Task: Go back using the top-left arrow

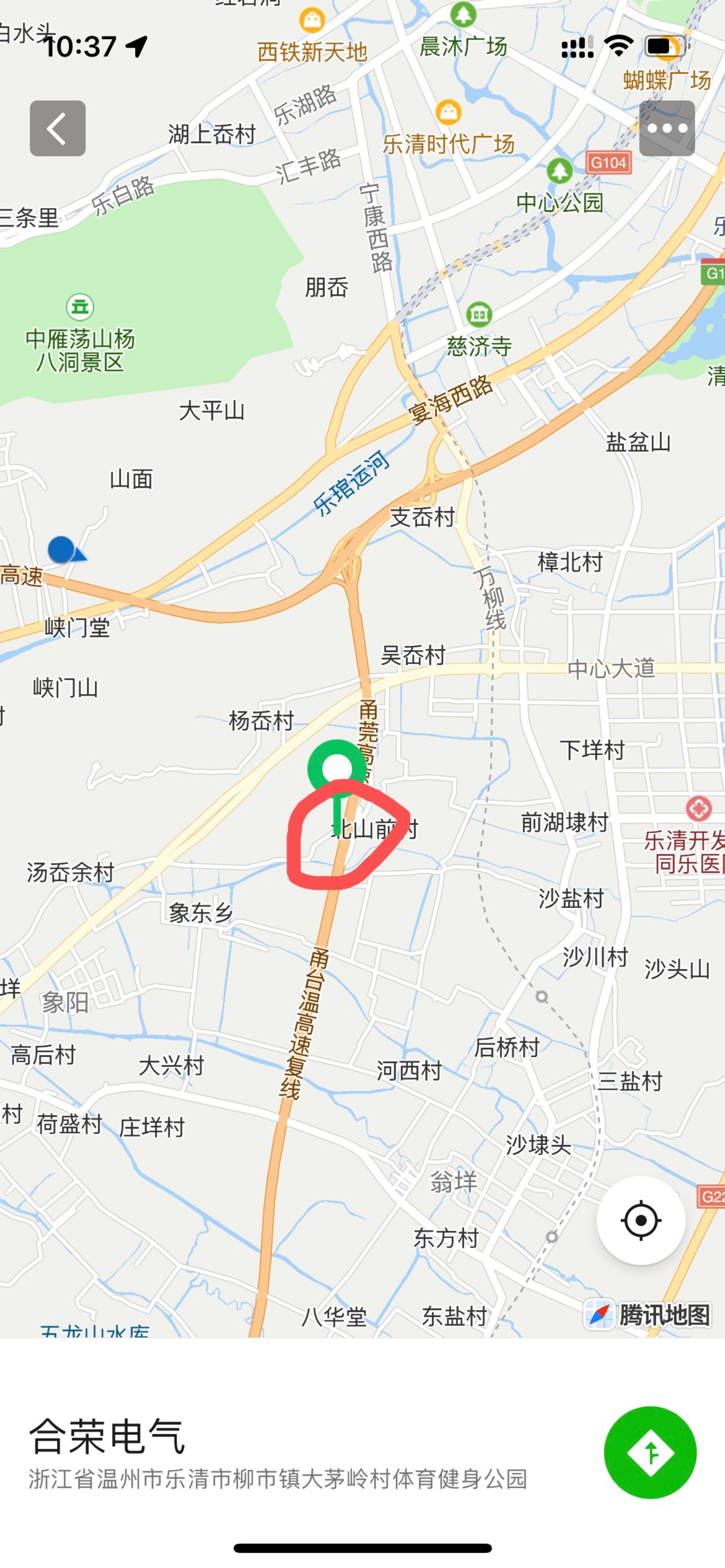Action: (58, 128)
